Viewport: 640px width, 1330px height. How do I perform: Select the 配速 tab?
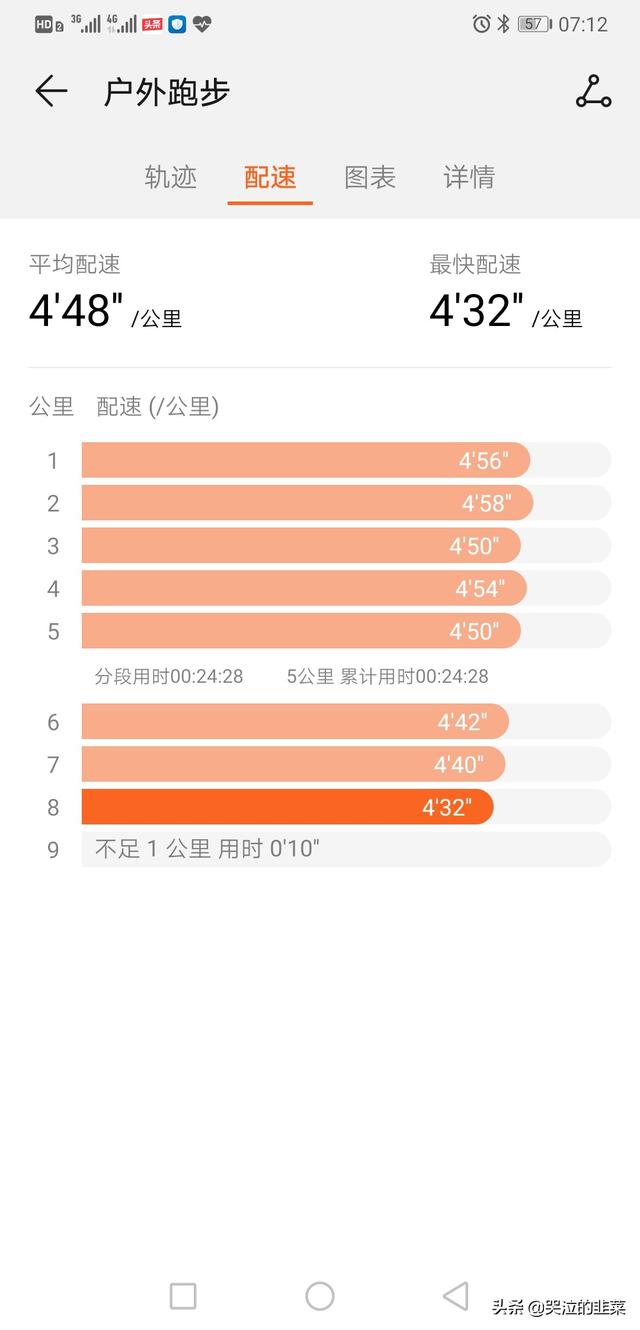[270, 177]
